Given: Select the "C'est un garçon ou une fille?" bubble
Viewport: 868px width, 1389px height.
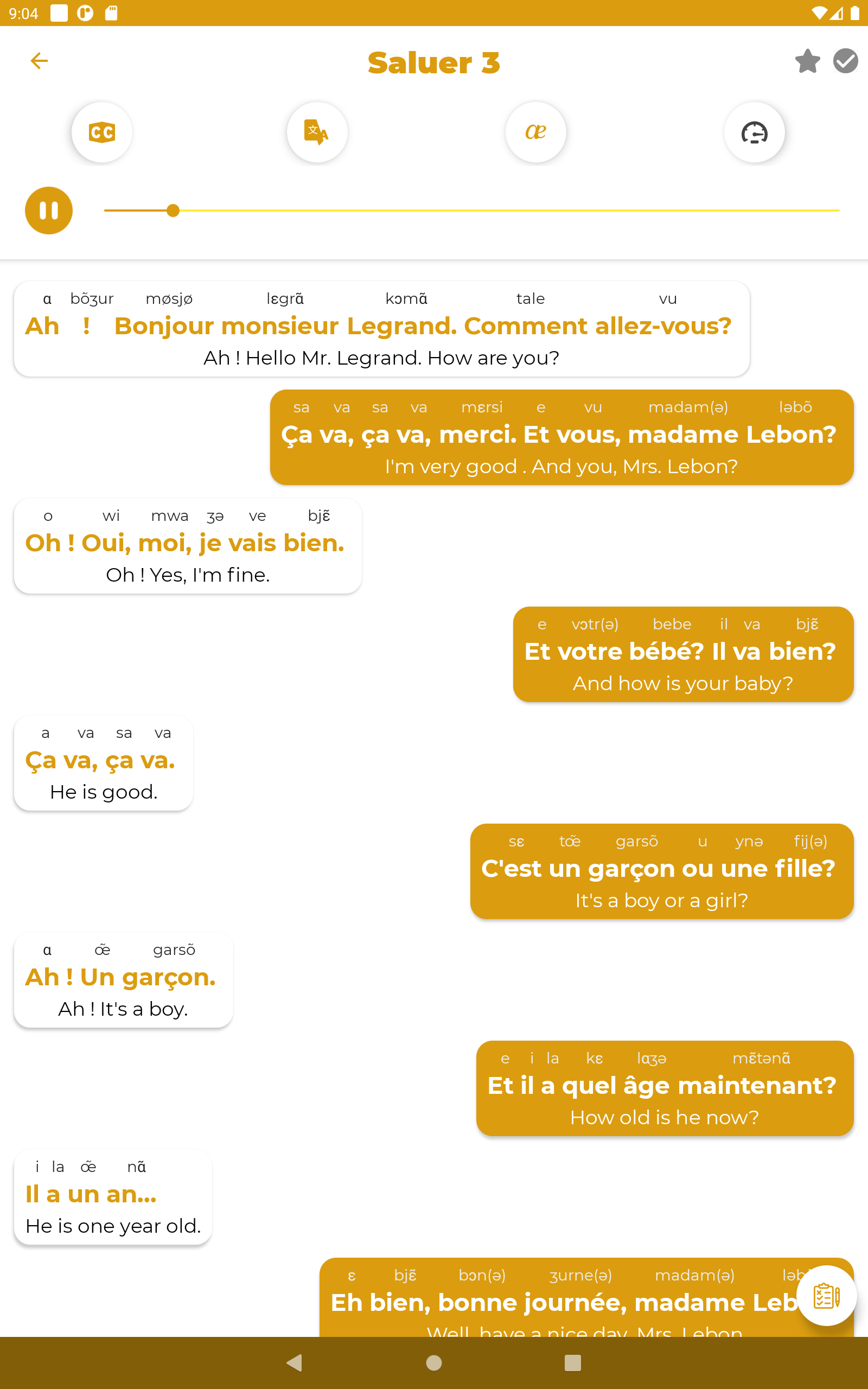Looking at the screenshot, I should (x=662, y=871).
